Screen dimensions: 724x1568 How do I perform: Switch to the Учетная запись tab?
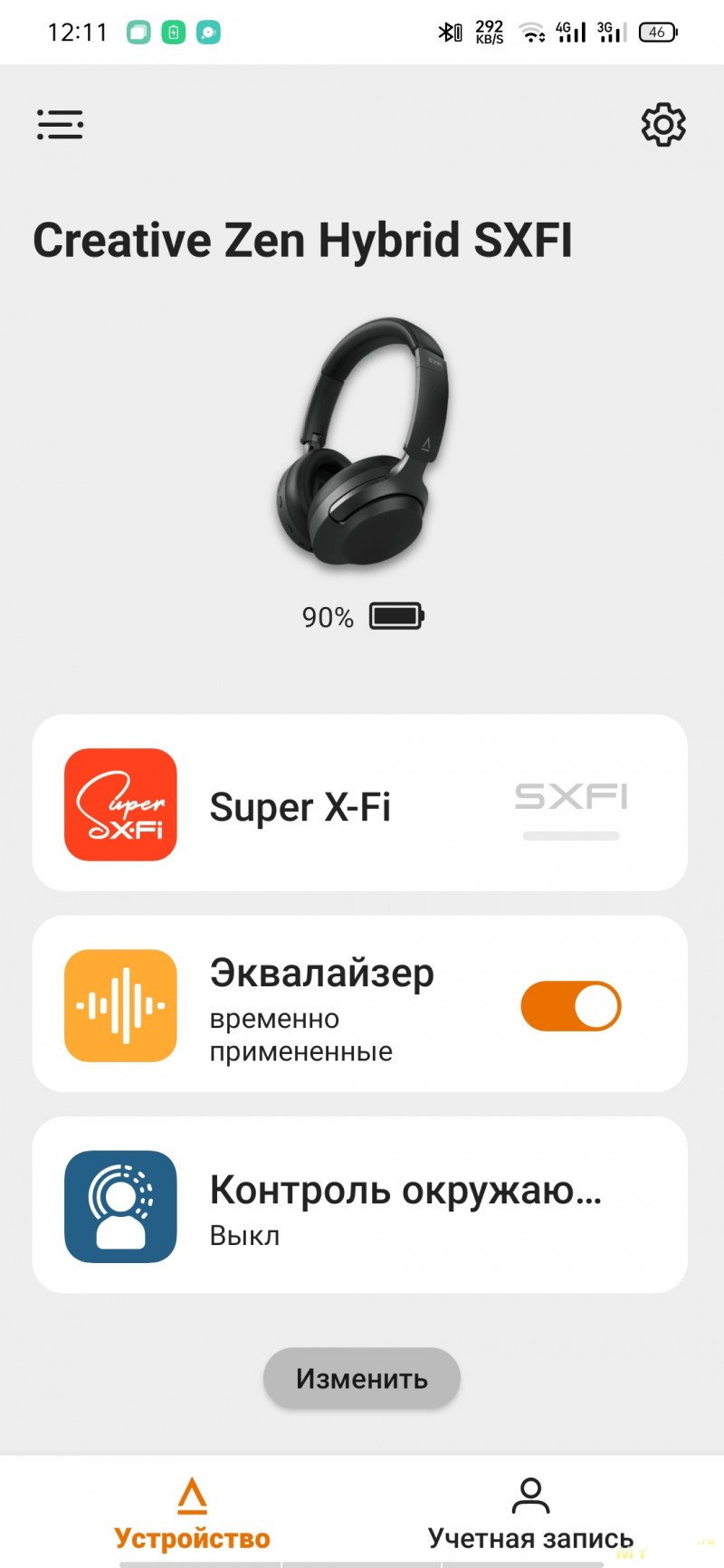[x=530, y=1513]
